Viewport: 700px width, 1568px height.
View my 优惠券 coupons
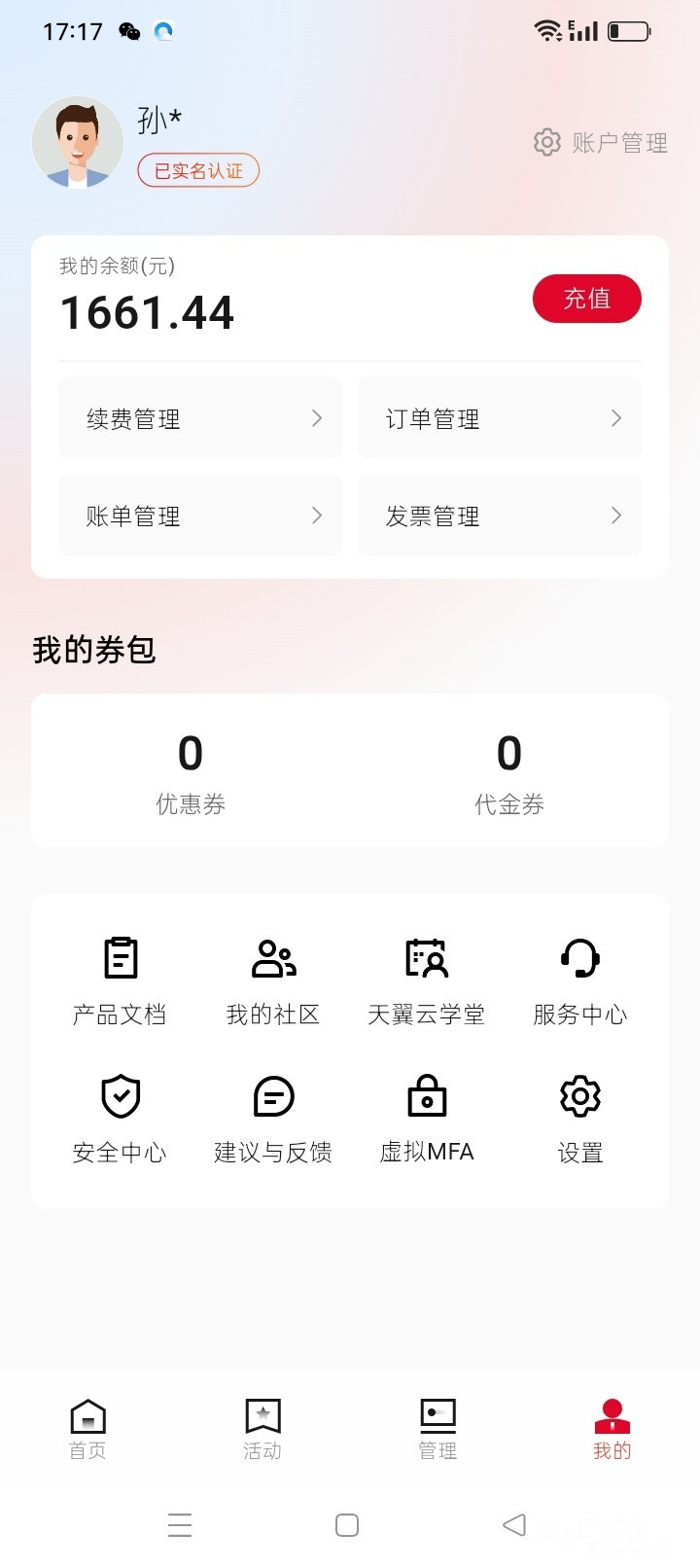click(x=191, y=772)
